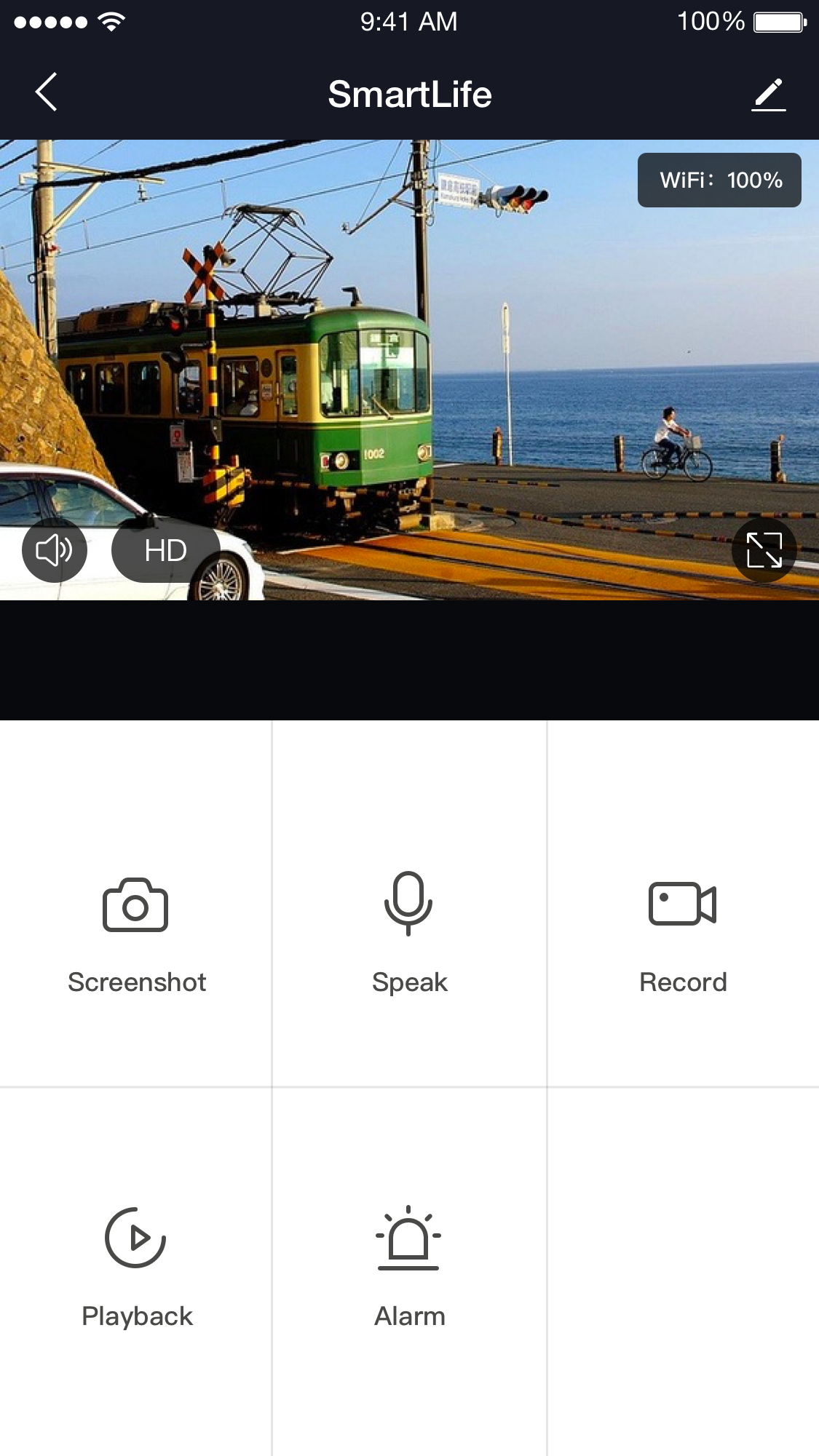Activate Speak to talk through camera
Screen dimensions: 819x1456
pyautogui.click(x=409, y=935)
